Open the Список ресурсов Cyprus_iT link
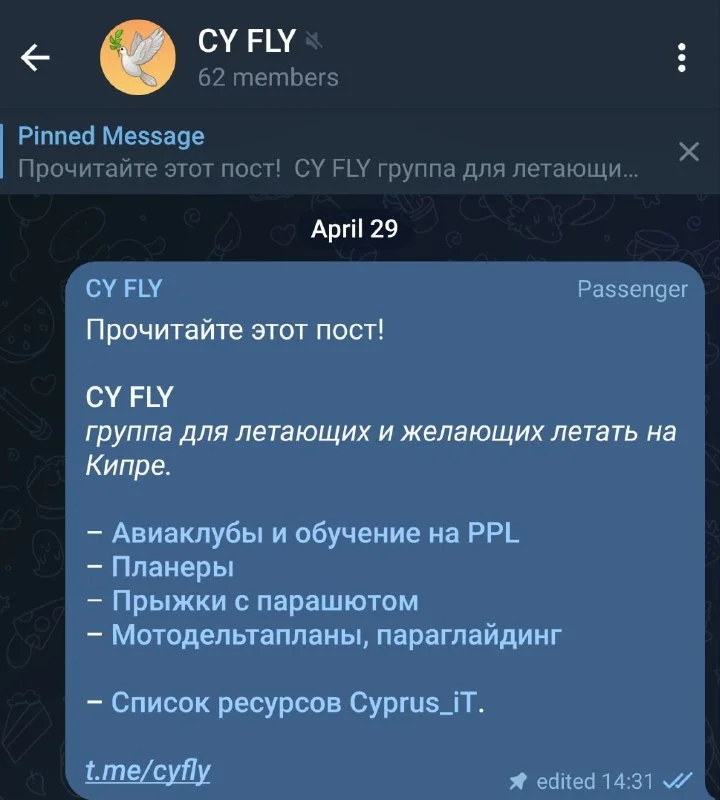Viewport: 720px width, 800px height. 297,703
